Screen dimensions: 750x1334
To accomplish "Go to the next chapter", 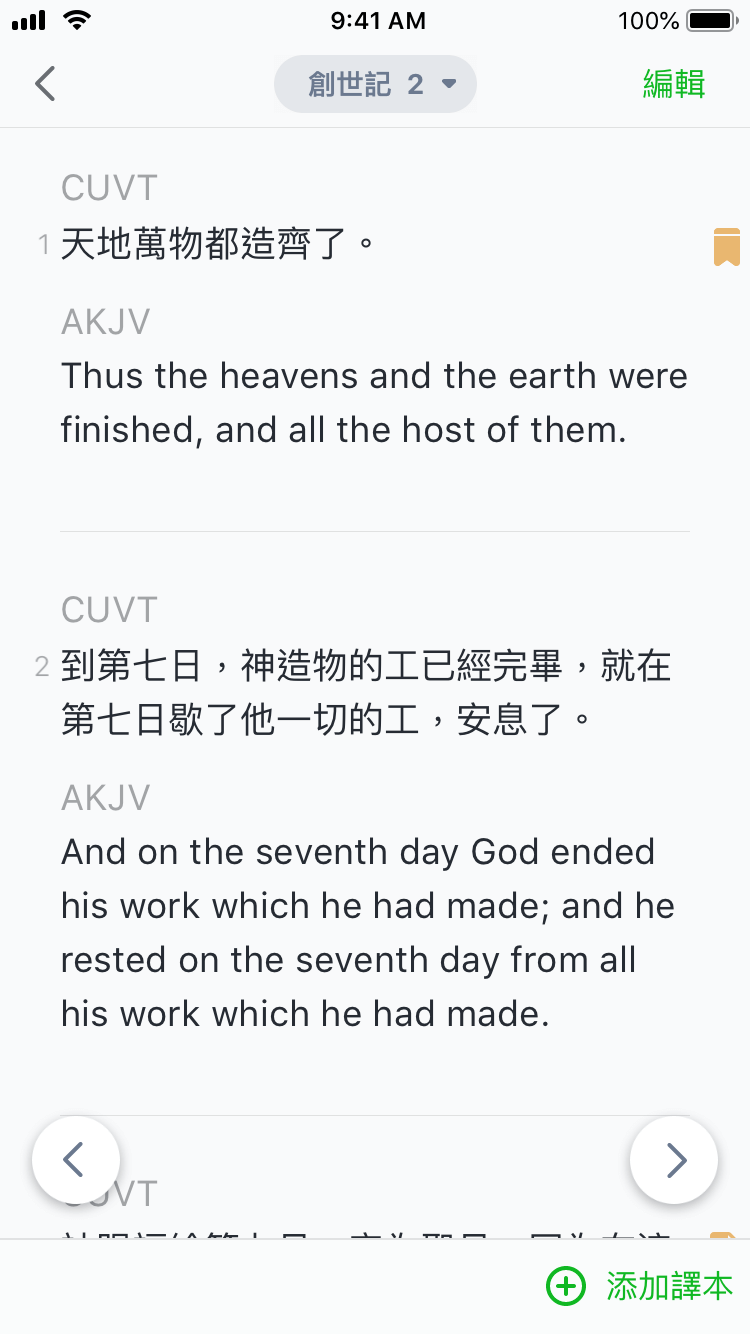I will [x=674, y=1160].
